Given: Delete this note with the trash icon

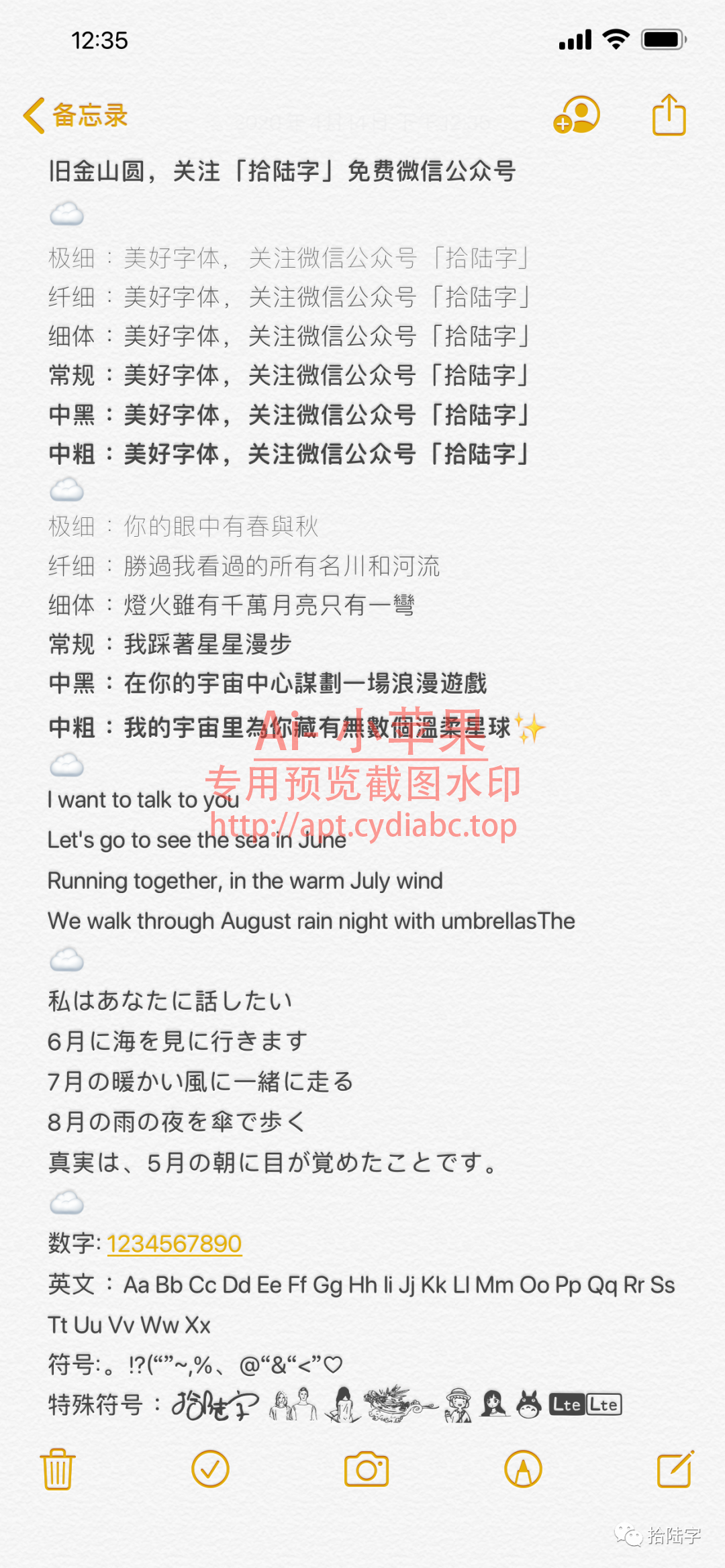Looking at the screenshot, I should [58, 1469].
